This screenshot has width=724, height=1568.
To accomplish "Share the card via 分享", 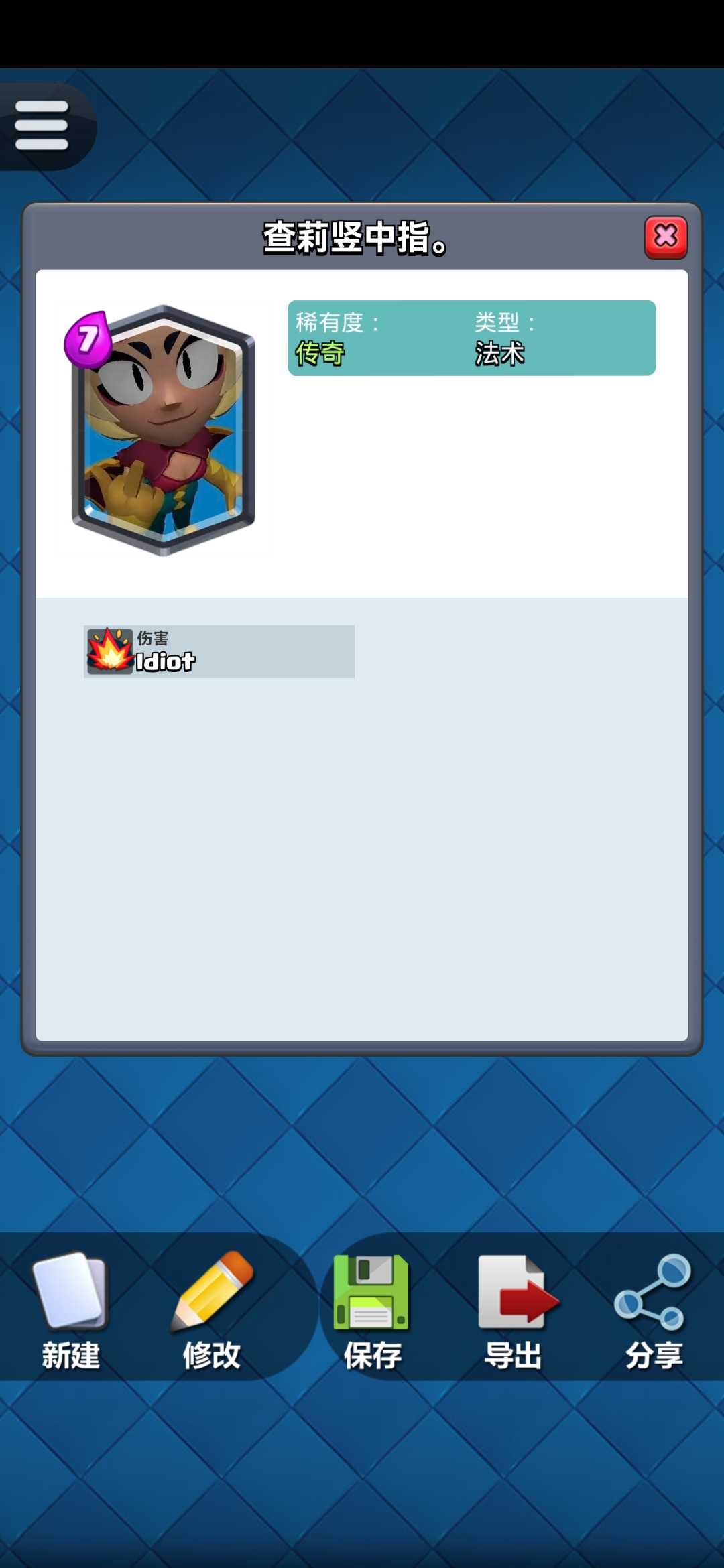I will tap(654, 1310).
